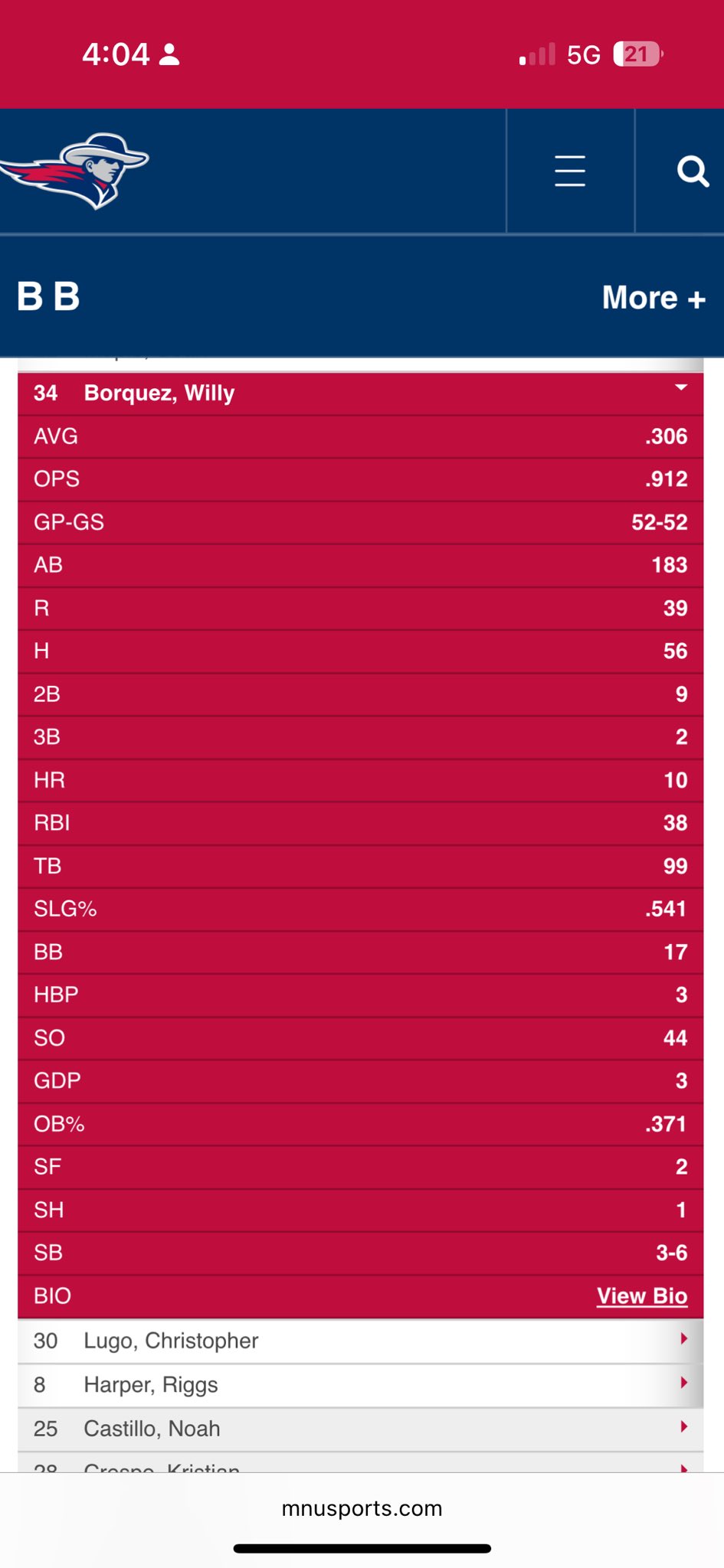724x1568 pixels.
Task: Expand Castillo, Noah stats
Action: (360, 1429)
